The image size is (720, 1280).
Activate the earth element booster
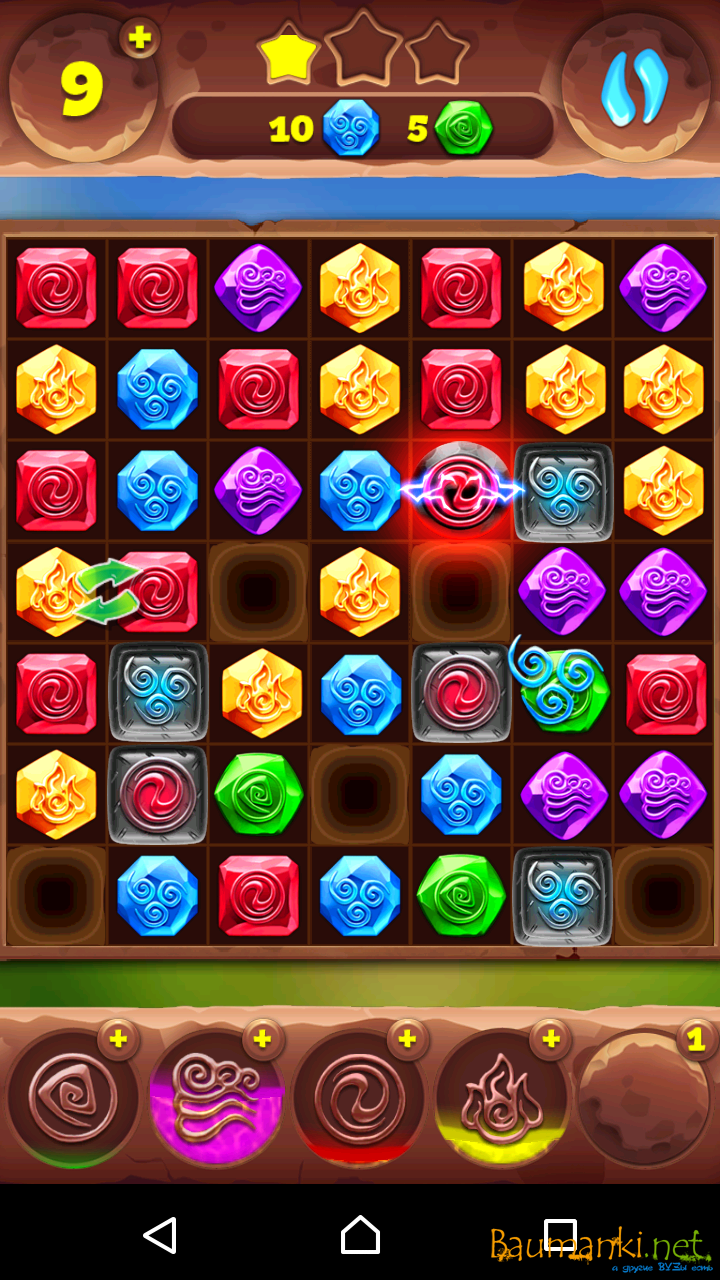pyautogui.click(x=72, y=1097)
